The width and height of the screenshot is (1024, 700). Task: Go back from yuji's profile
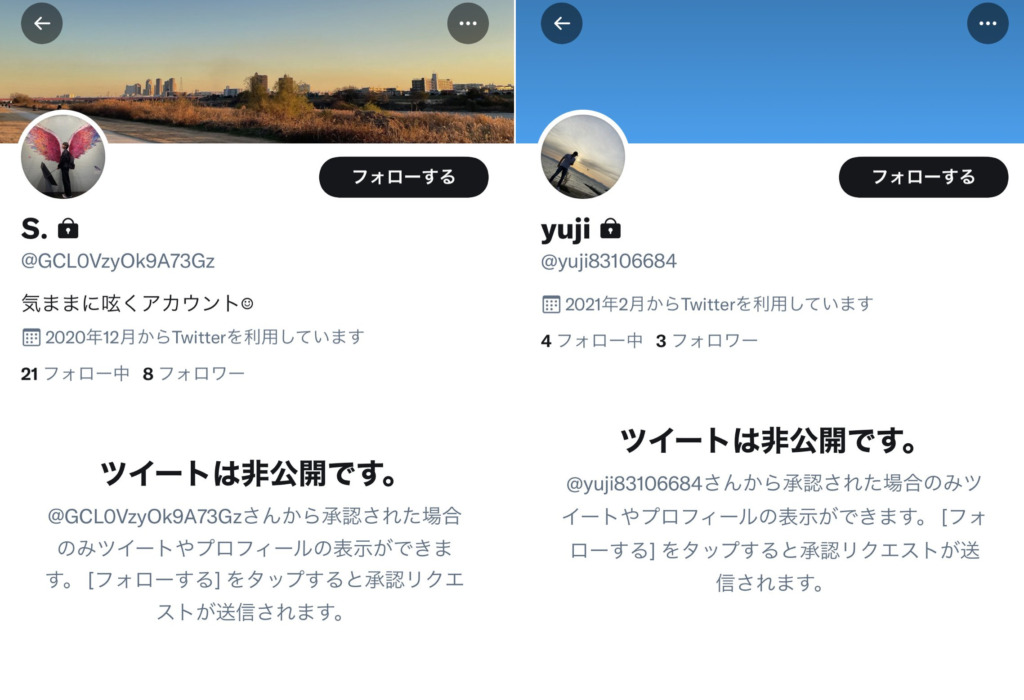pos(561,23)
